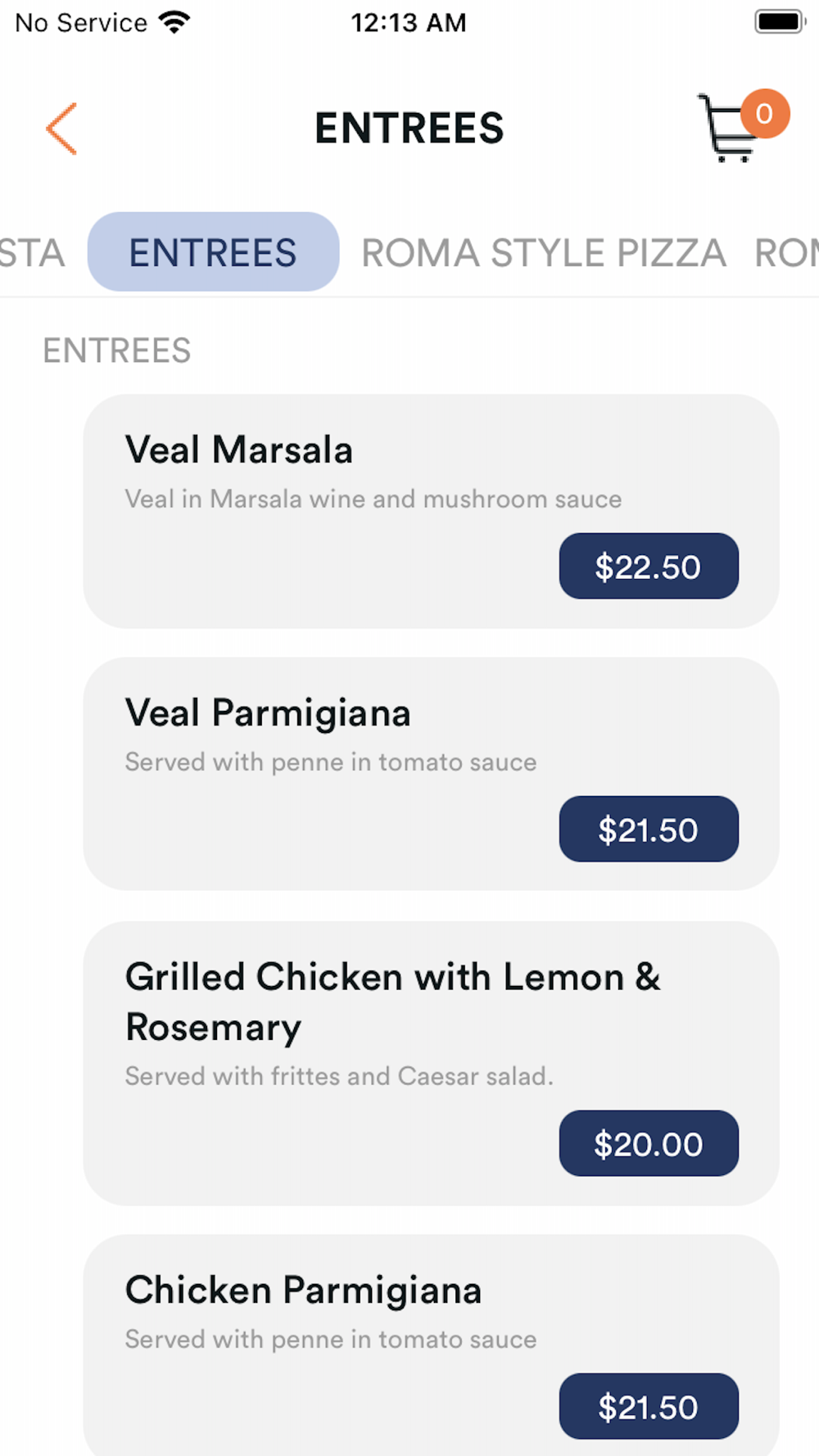Tap the $21.50 button for Veal Parmigiana
The width and height of the screenshot is (819, 1456).
tap(648, 830)
